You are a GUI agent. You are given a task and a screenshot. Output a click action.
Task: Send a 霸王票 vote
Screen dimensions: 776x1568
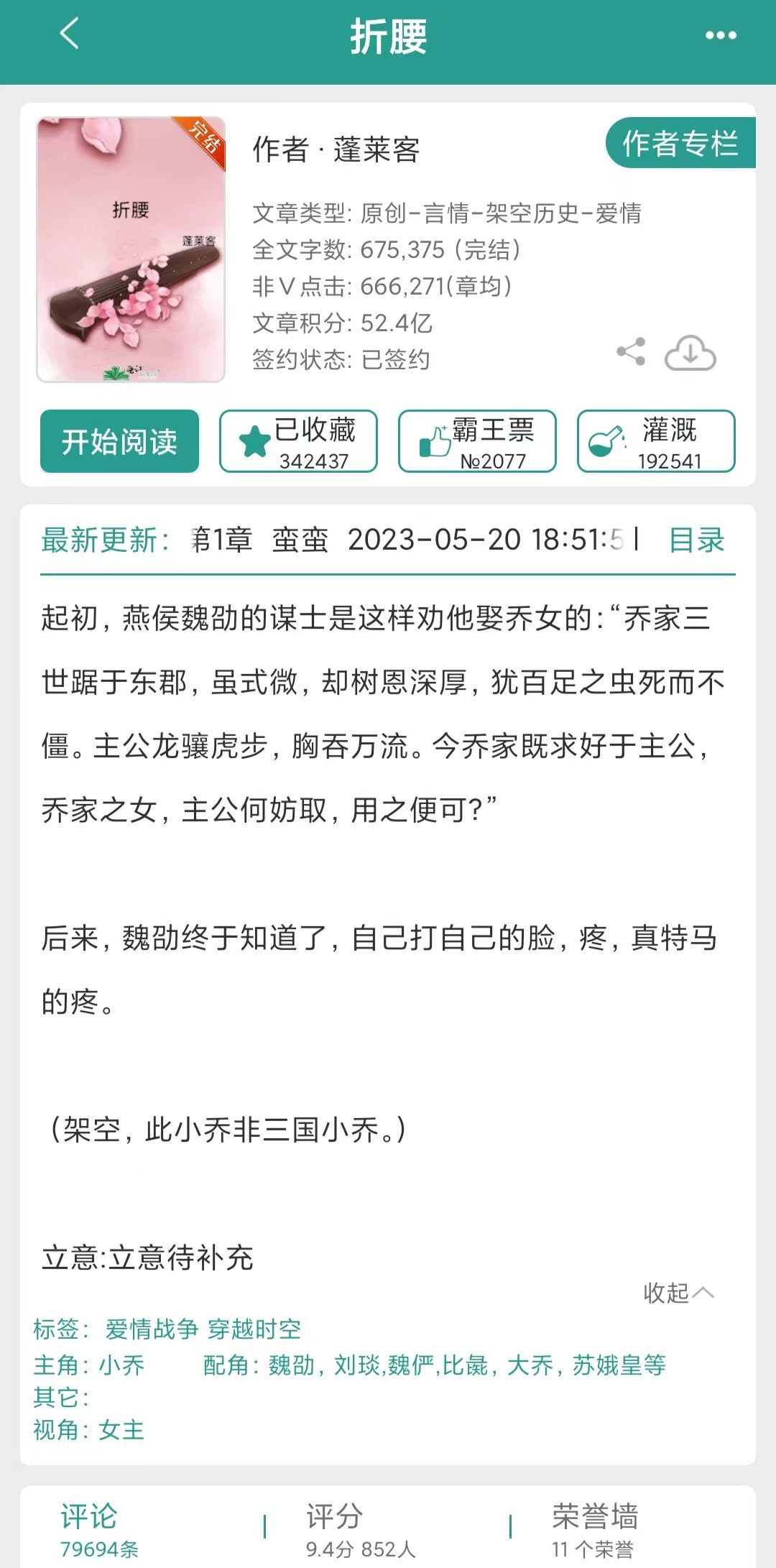pos(477,441)
